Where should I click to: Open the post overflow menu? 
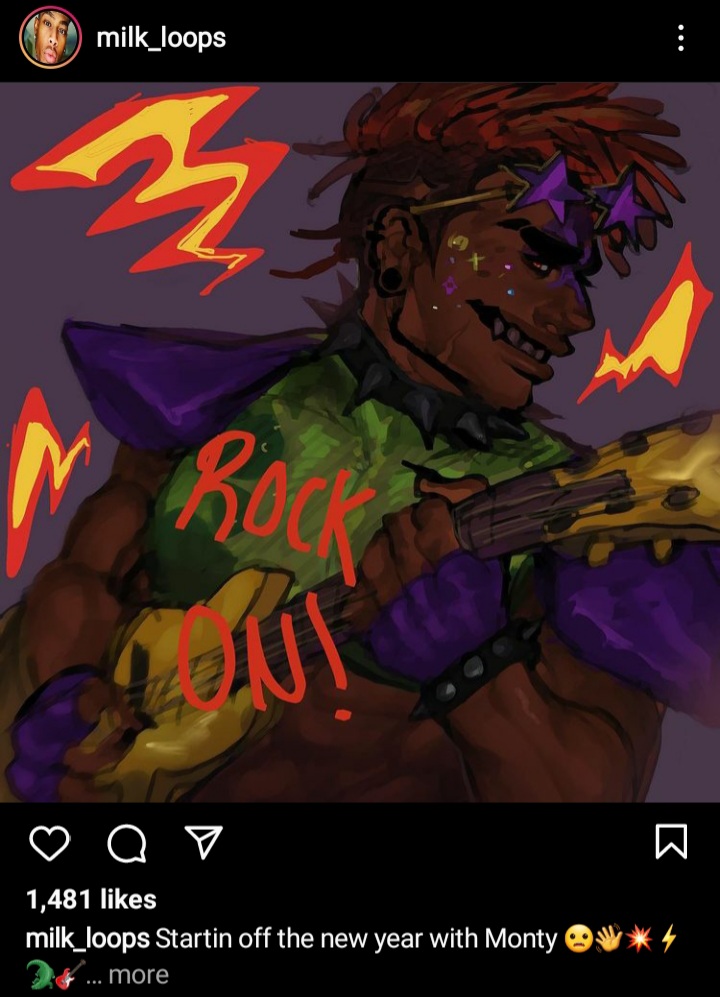click(681, 39)
